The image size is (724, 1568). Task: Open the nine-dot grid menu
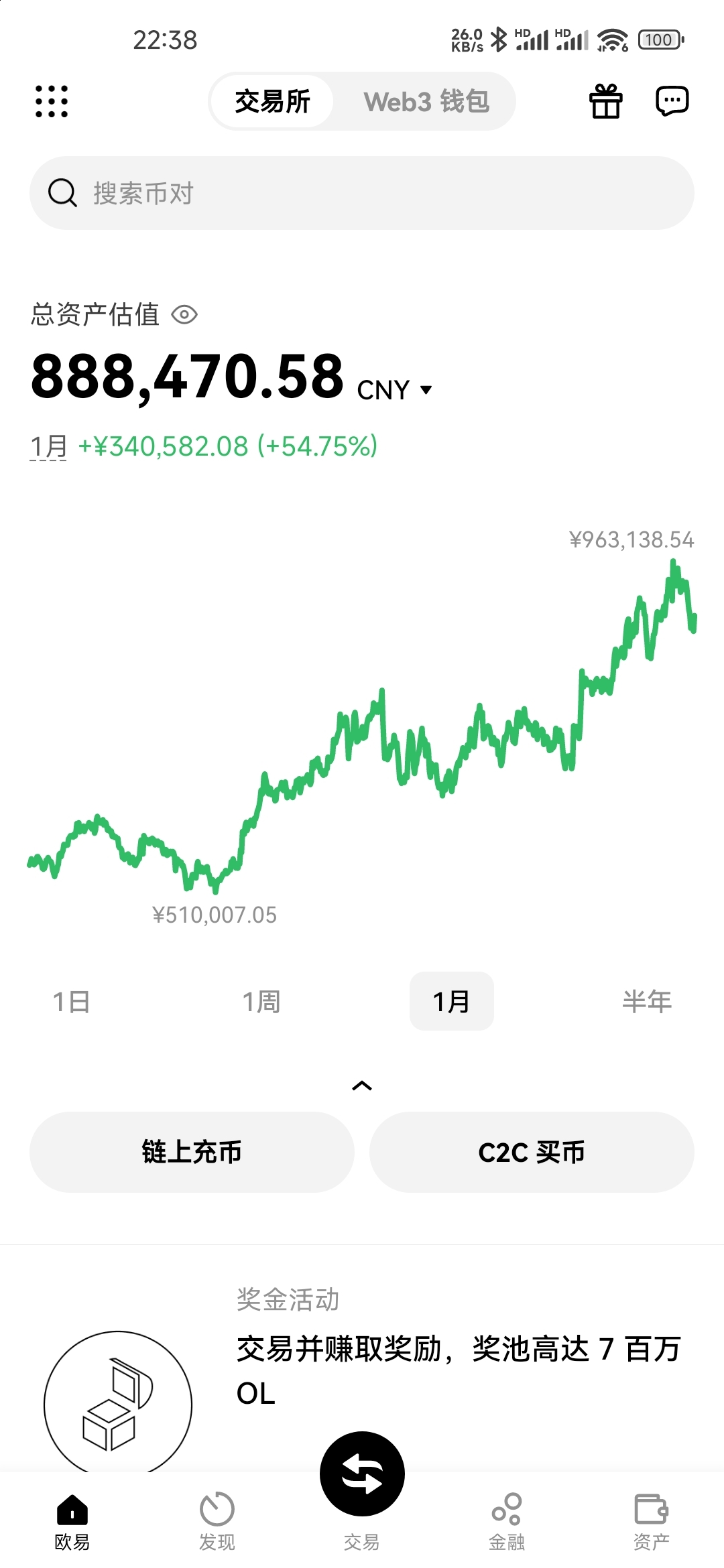tap(52, 101)
